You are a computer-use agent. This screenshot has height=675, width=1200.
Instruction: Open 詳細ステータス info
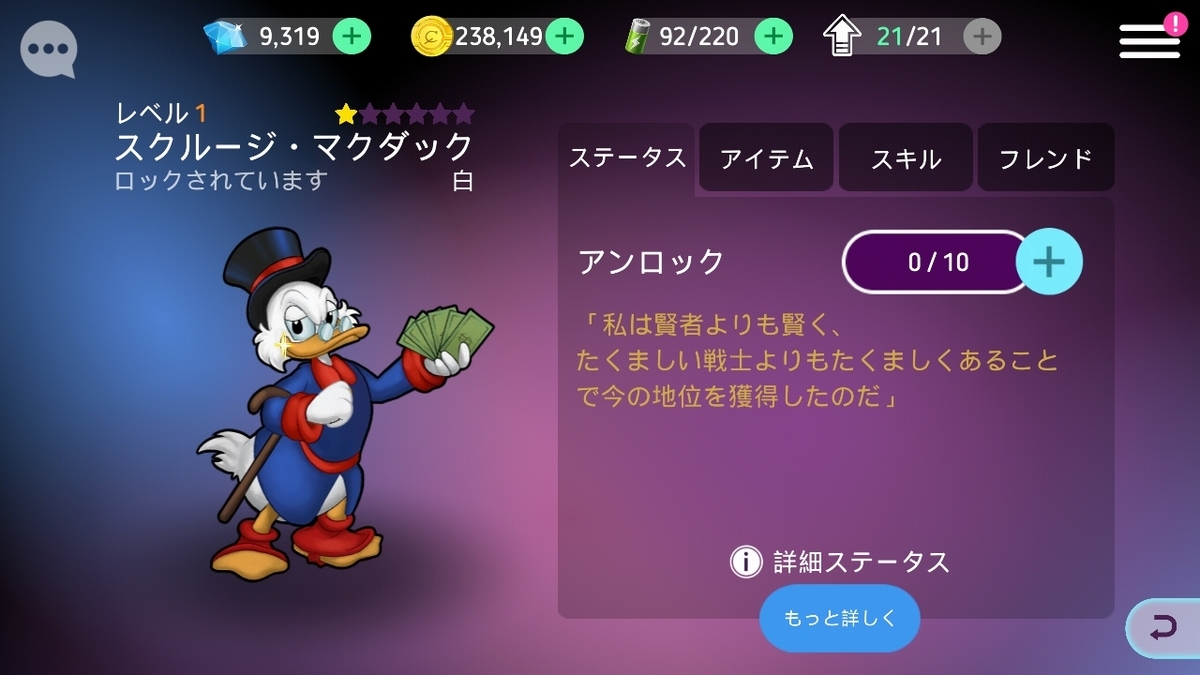840,562
